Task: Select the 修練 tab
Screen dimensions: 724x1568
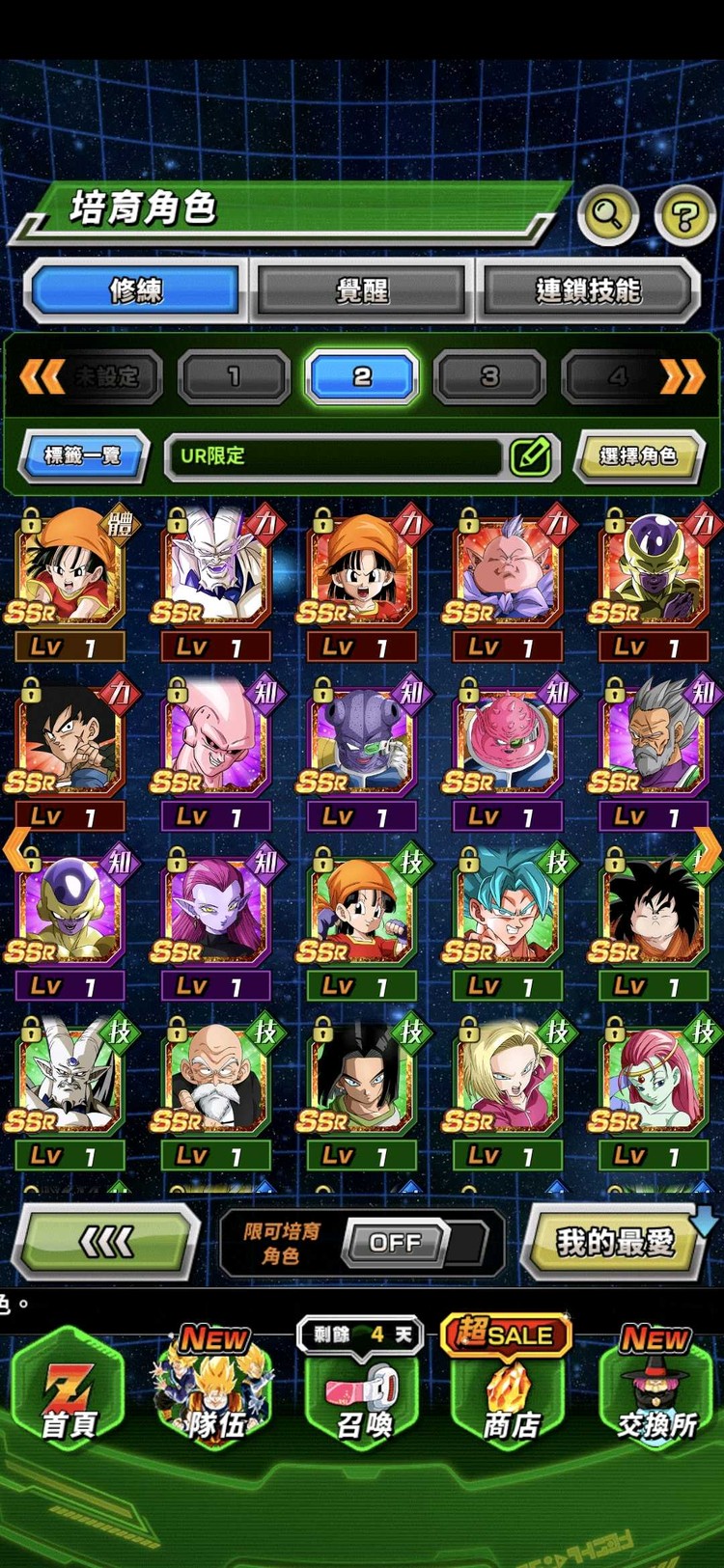Action: (x=136, y=289)
